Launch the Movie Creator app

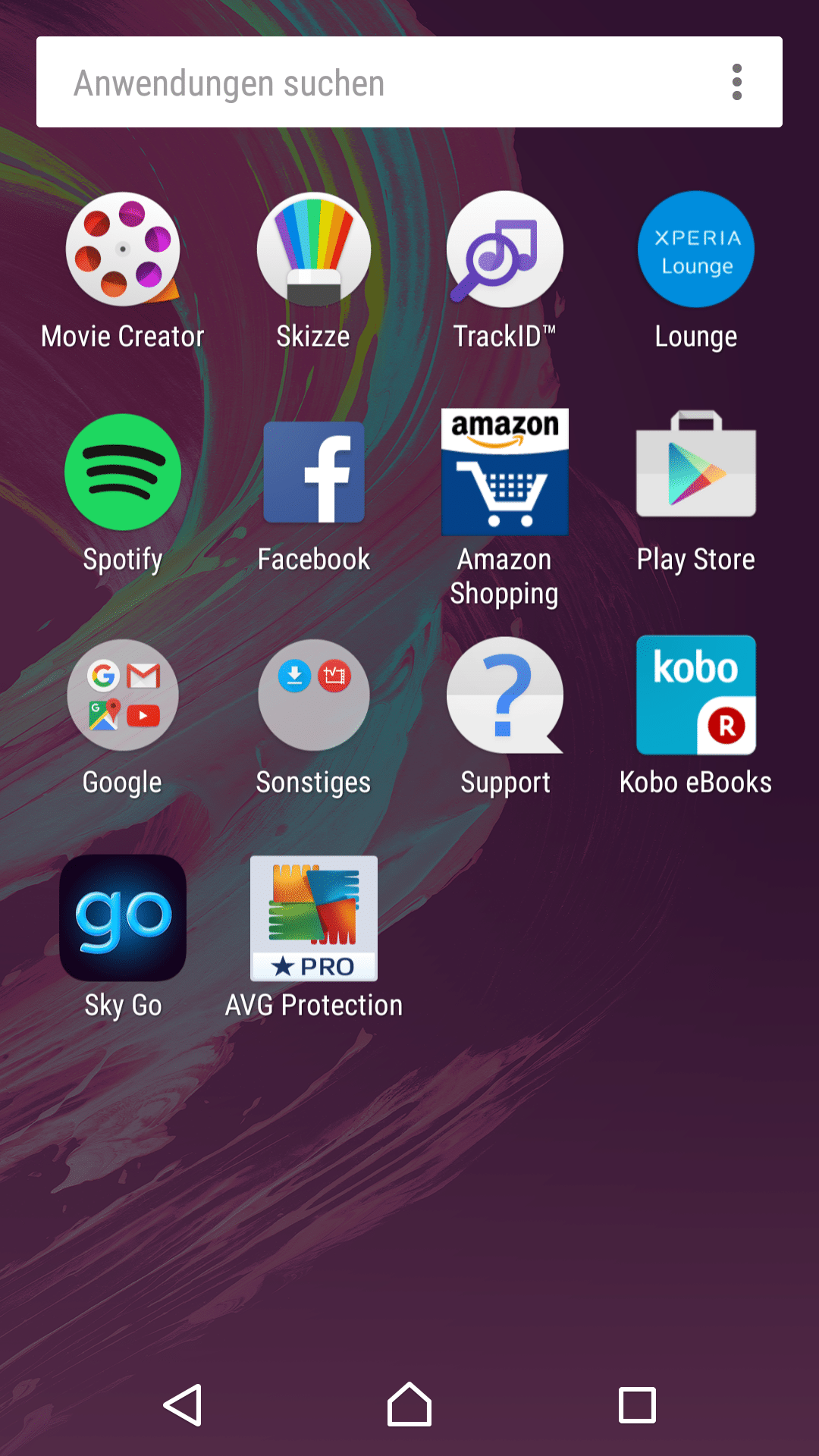(123, 249)
